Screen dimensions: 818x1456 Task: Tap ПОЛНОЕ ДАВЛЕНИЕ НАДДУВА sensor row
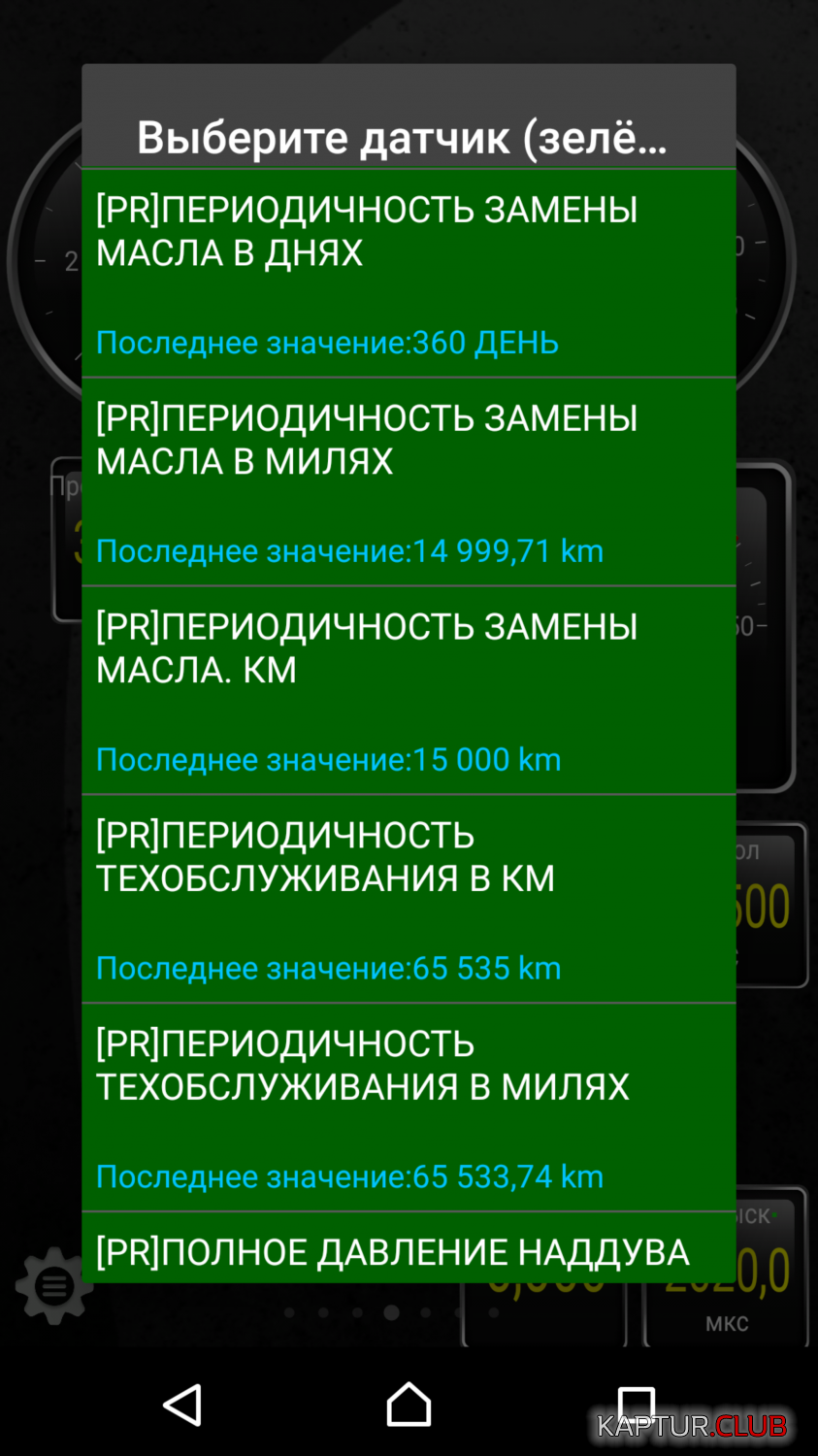tap(409, 1248)
